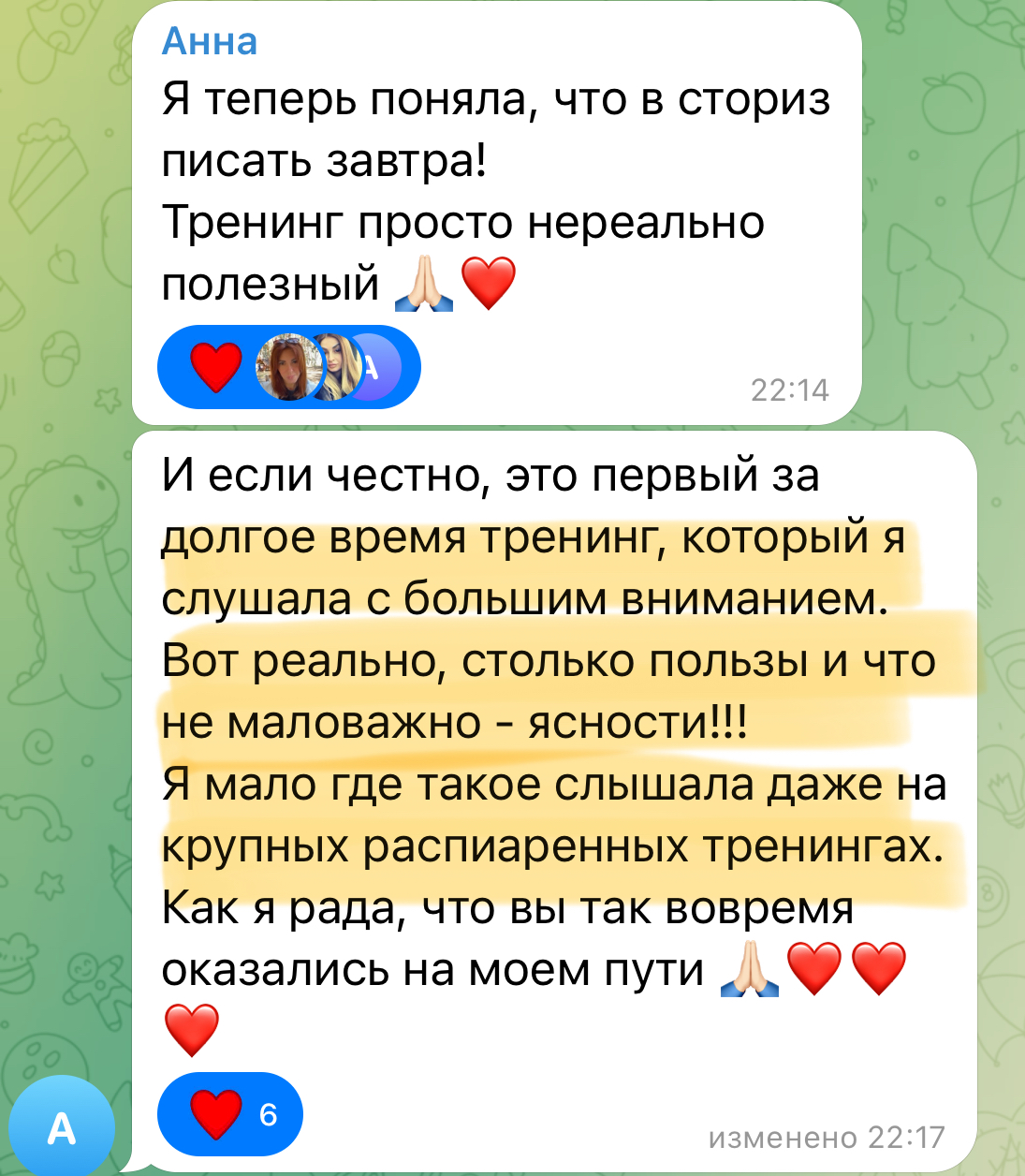Open sender avatar with letter A
1025x1176 pixels.
(x=61, y=1127)
